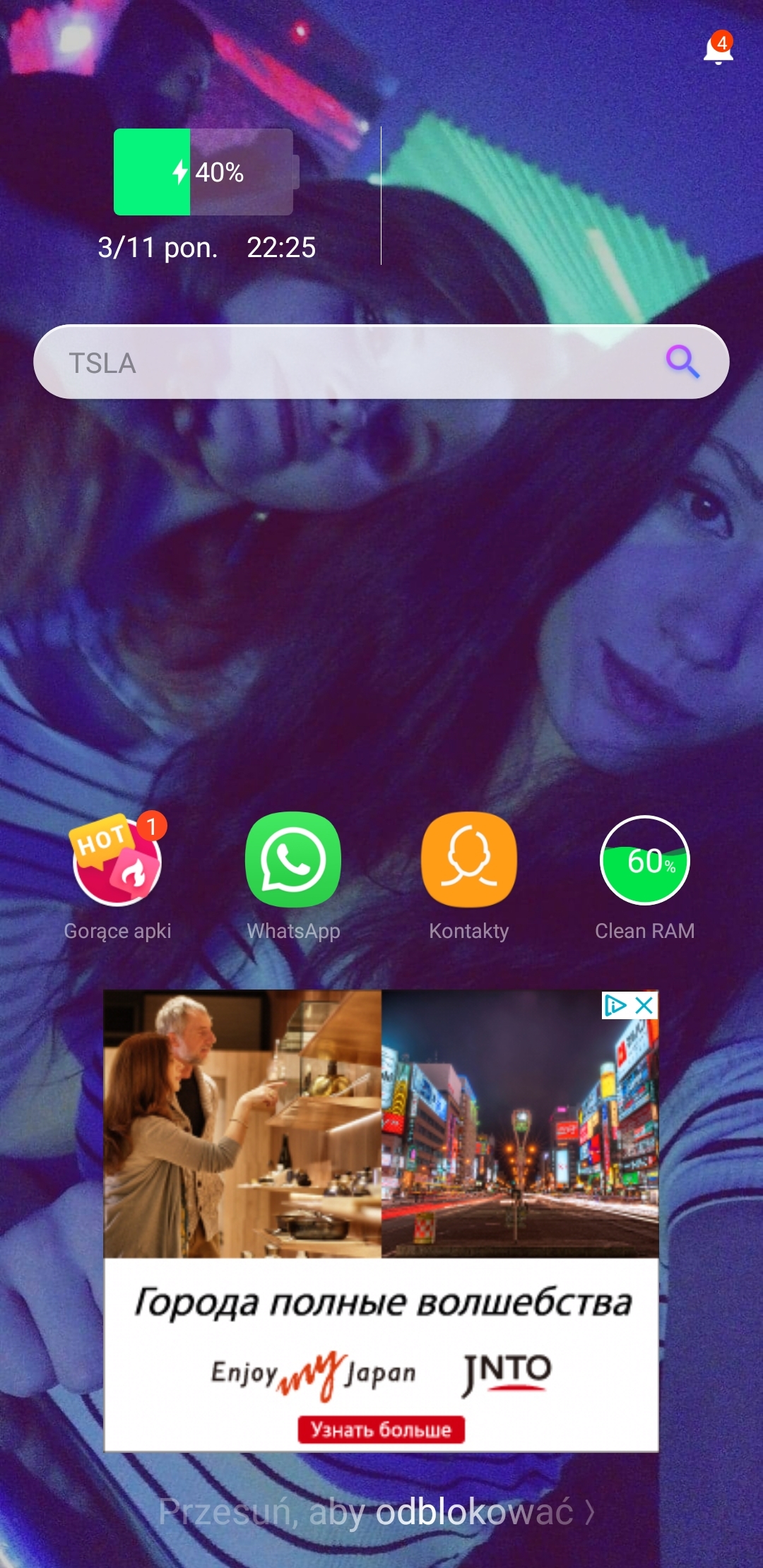Open the AdChoices info icon

pyautogui.click(x=615, y=1005)
